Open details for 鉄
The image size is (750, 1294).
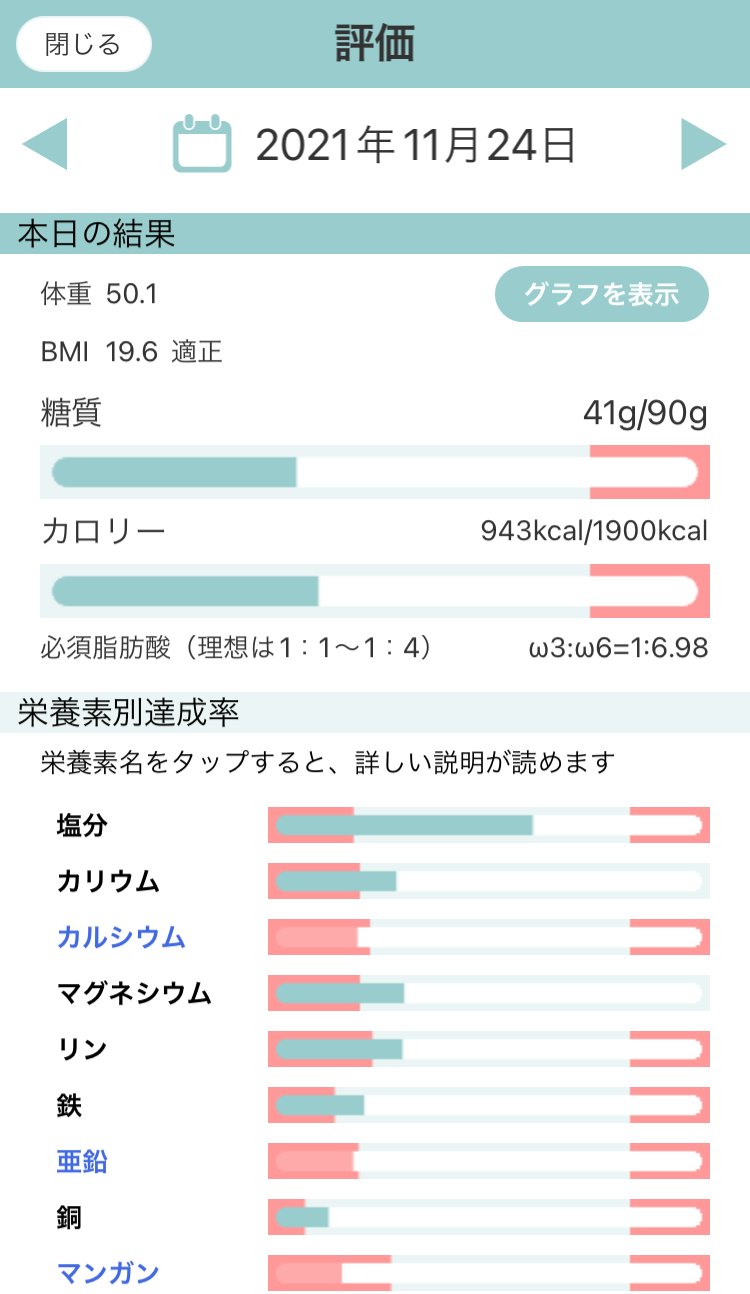coord(70,1106)
